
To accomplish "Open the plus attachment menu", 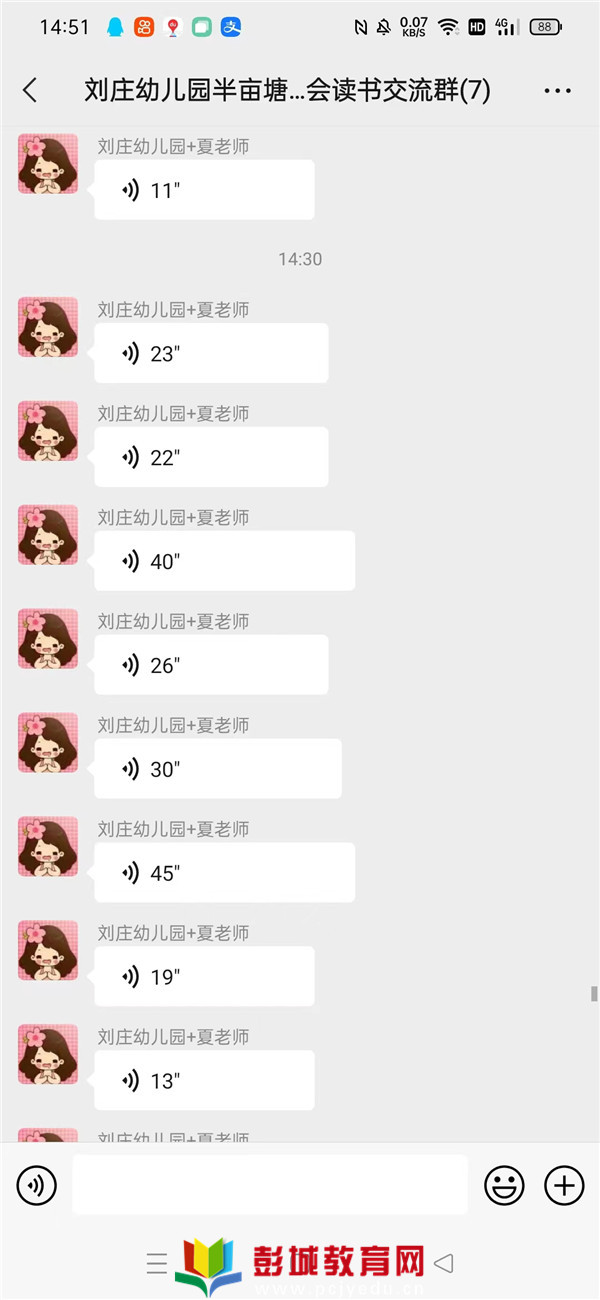I will [564, 1186].
